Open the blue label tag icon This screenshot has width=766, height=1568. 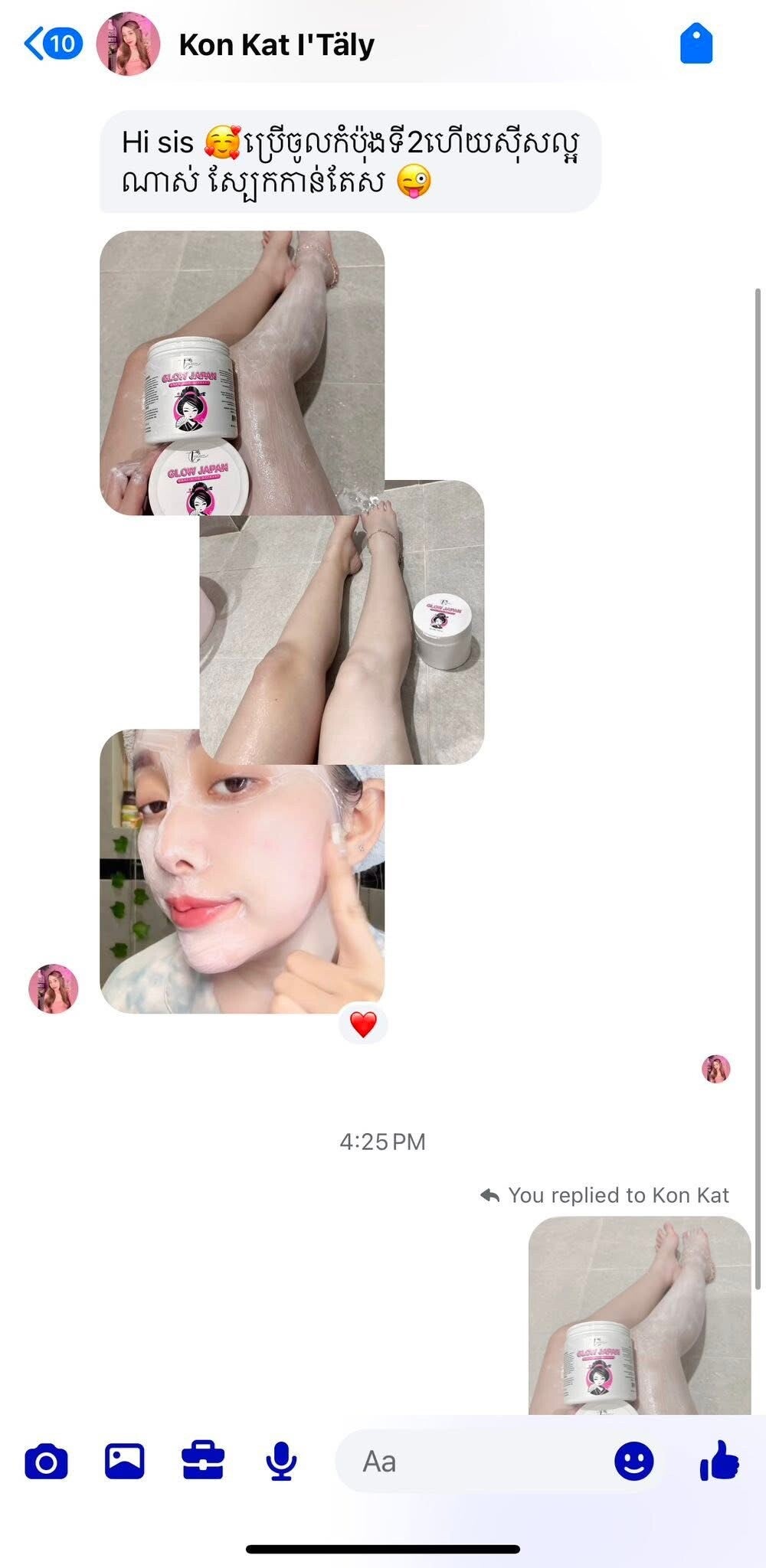pos(696,44)
